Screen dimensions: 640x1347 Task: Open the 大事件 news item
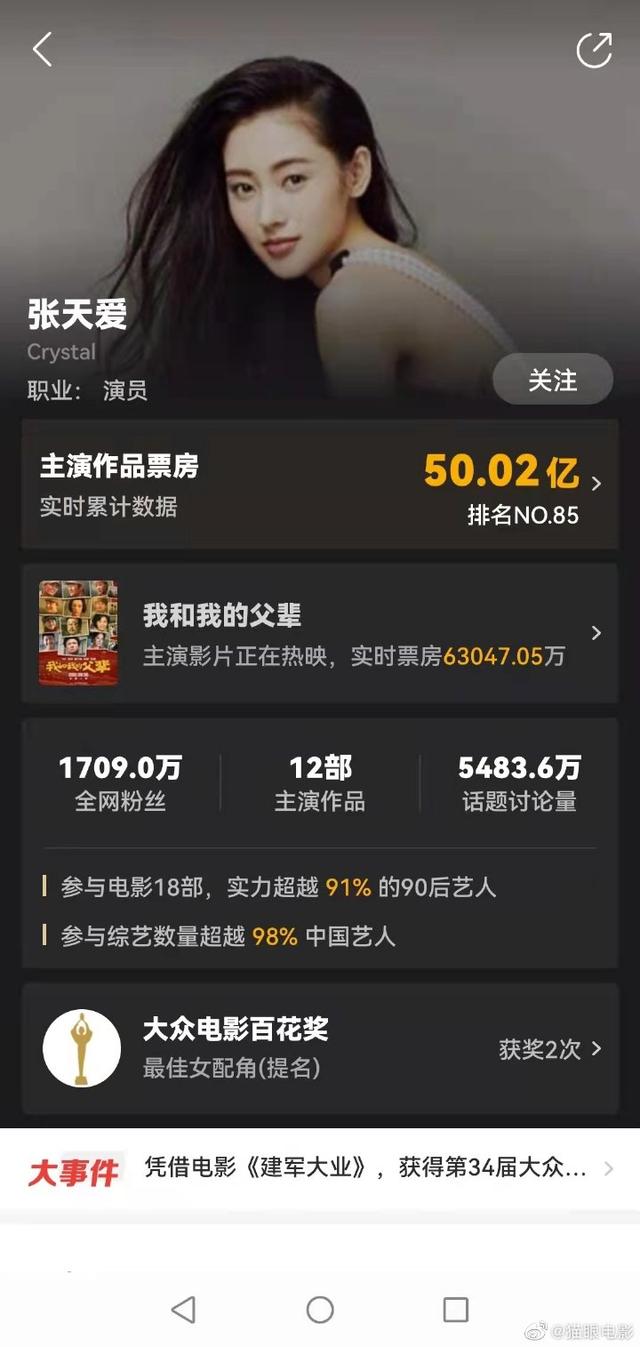tap(319, 1168)
